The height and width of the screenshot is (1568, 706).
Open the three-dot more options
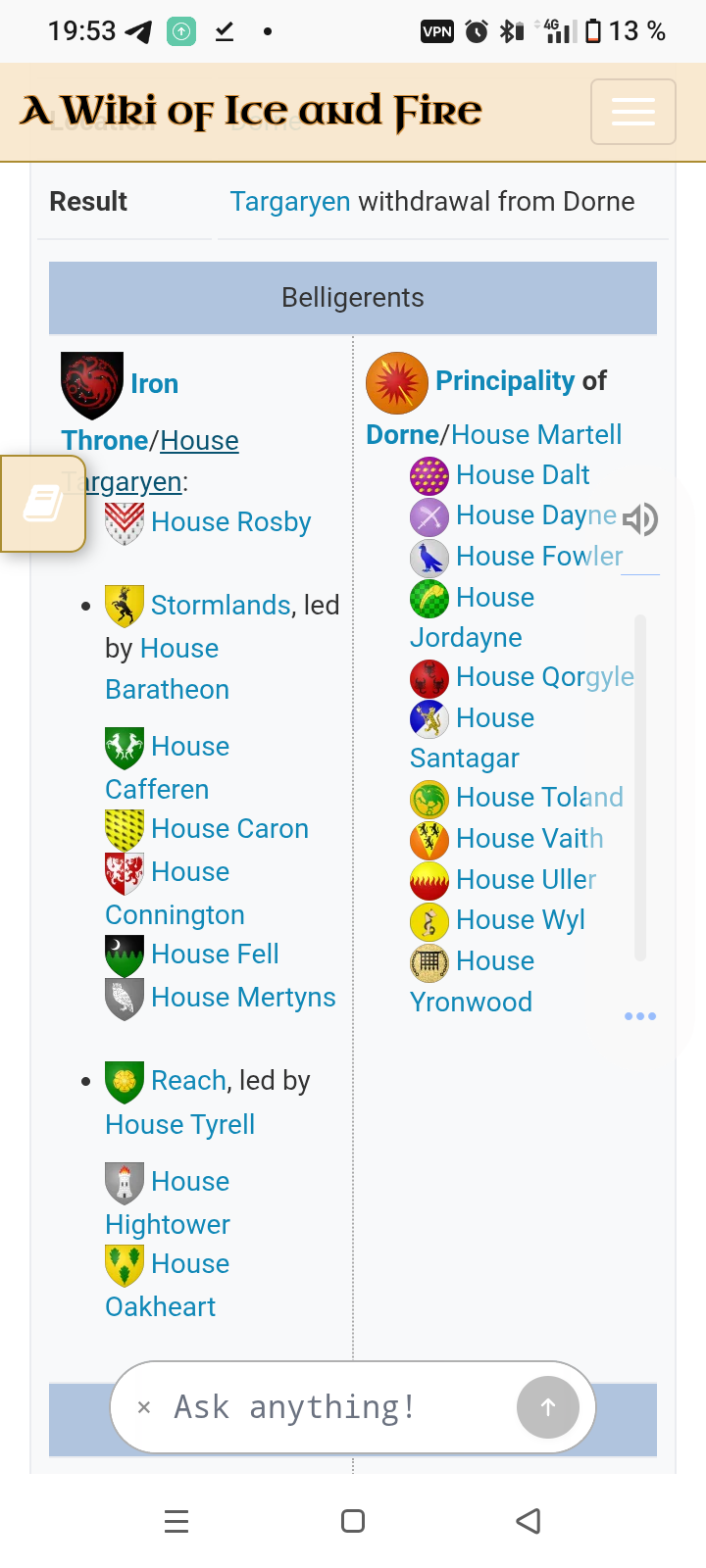click(x=640, y=1016)
